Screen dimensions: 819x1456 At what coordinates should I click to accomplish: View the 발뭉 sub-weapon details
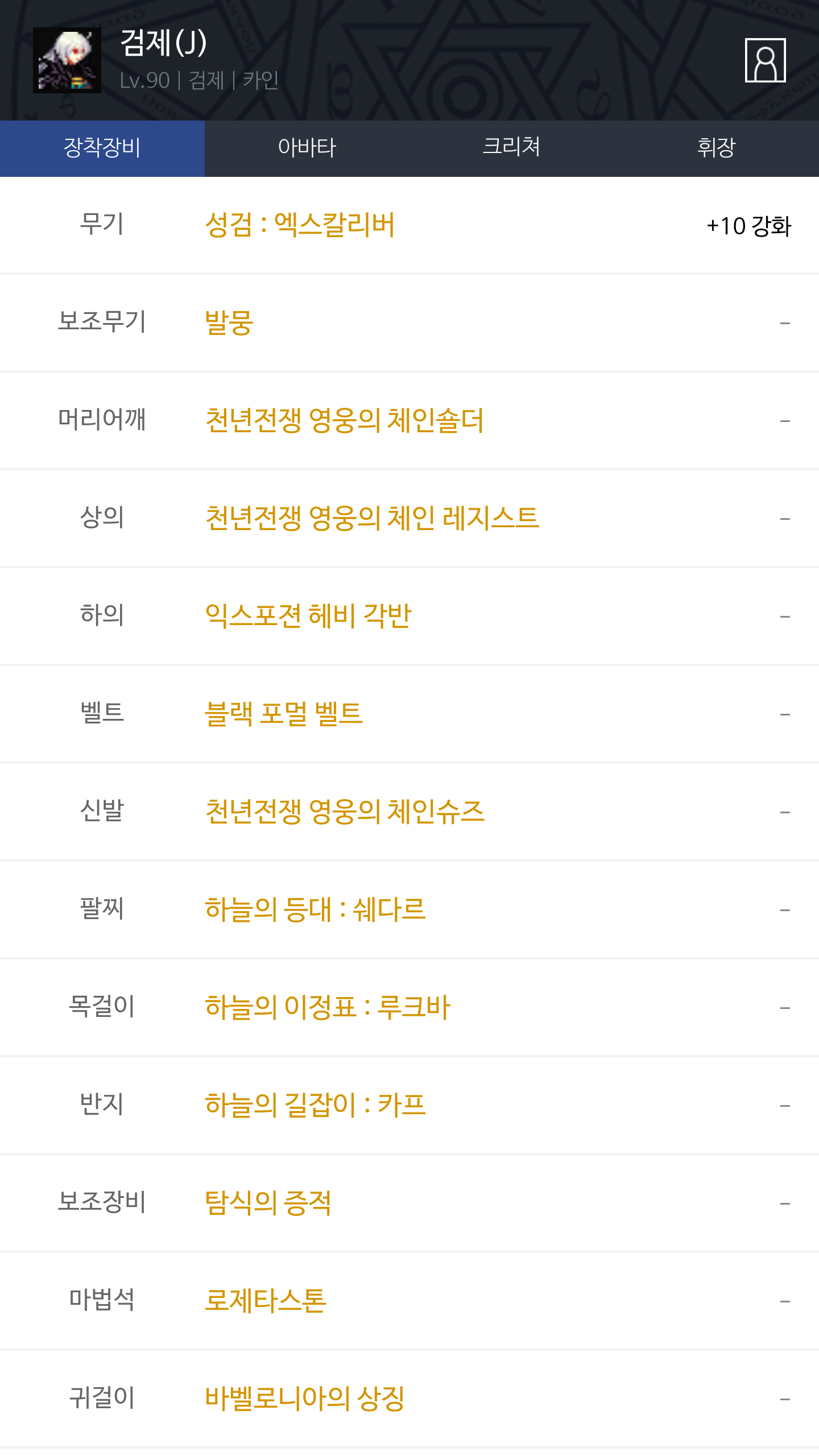[229, 323]
